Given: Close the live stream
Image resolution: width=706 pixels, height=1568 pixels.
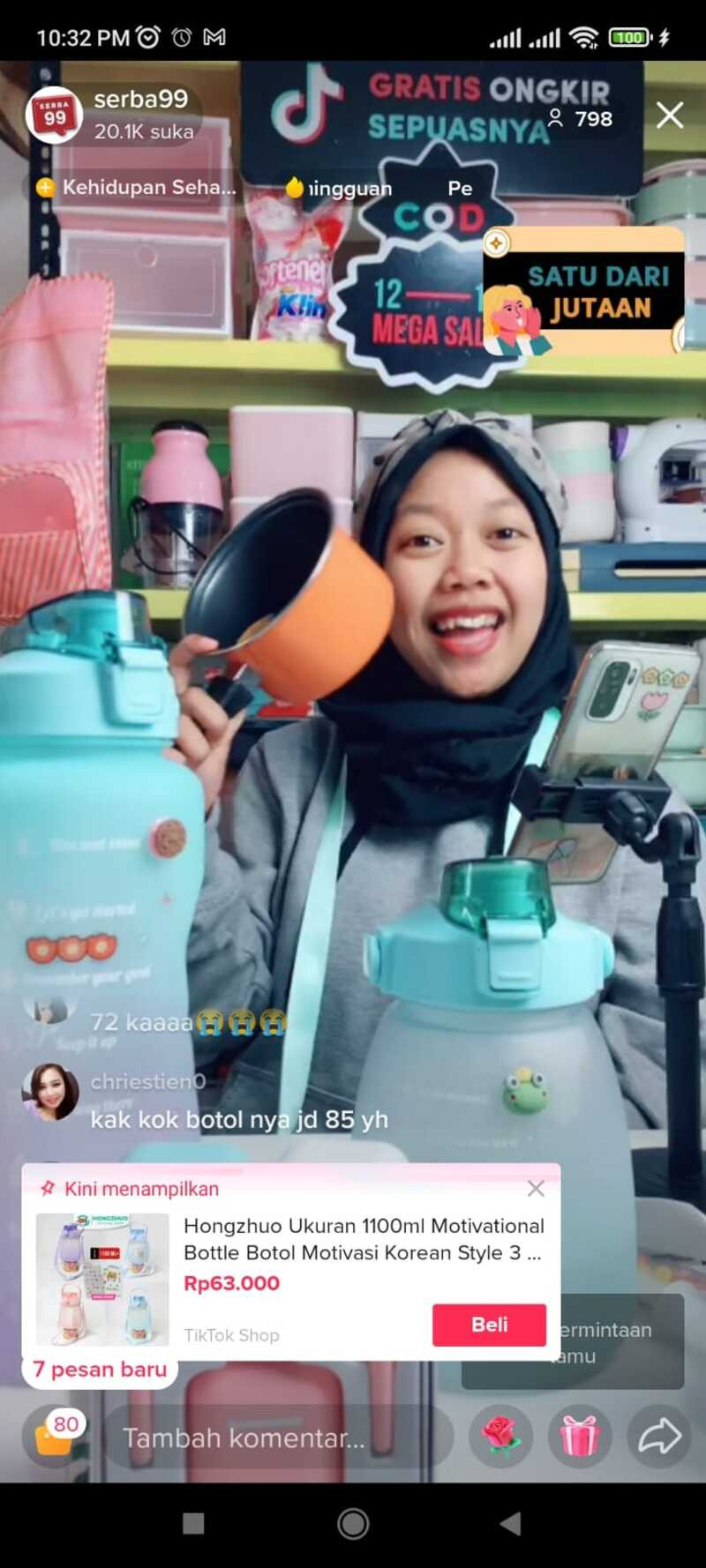Looking at the screenshot, I should pyautogui.click(x=670, y=116).
